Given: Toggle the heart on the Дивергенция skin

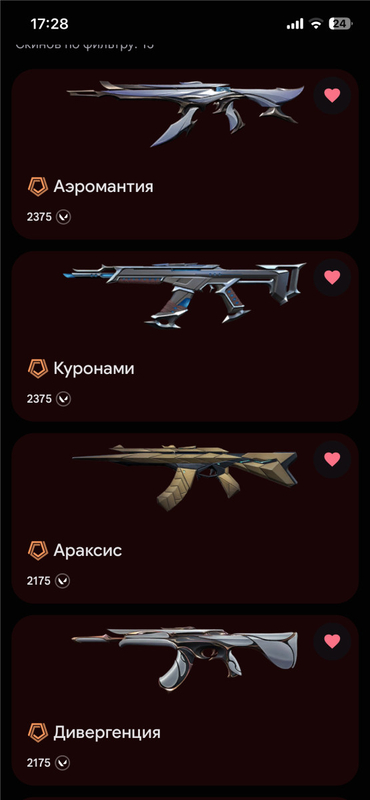Looking at the screenshot, I should click(332, 641).
